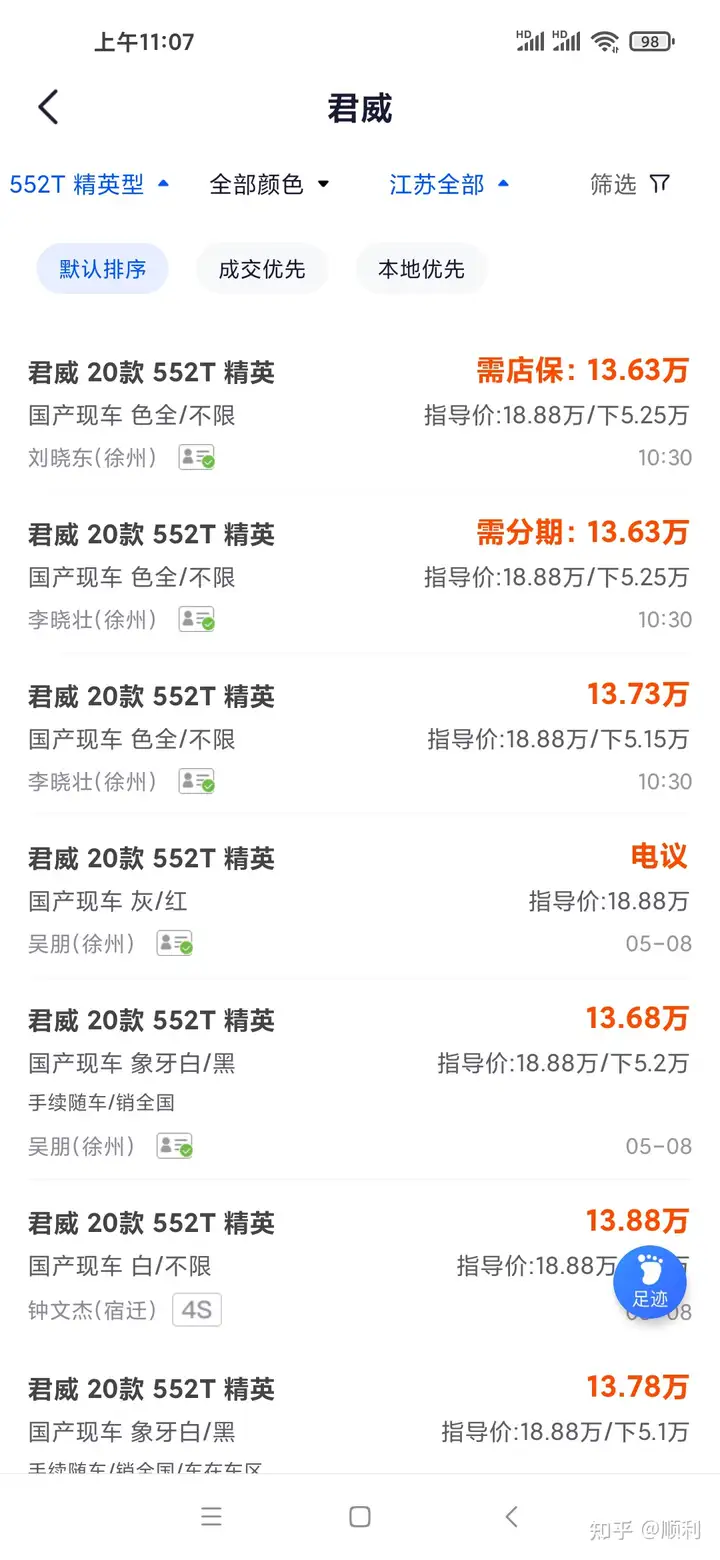Tap the floating 足迹 footprint button
Viewport: 720px width, 1560px height.
[x=650, y=1282]
